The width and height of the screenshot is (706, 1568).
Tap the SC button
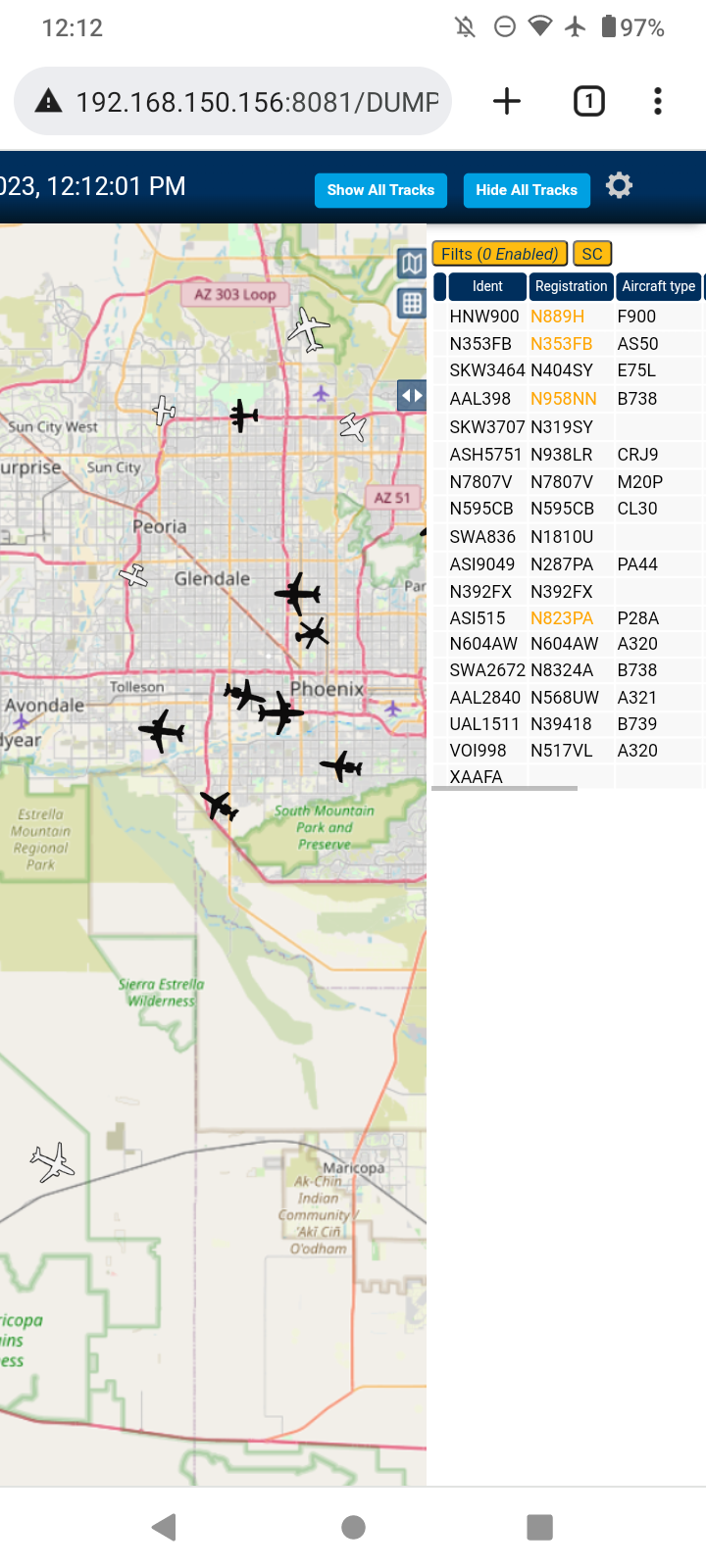click(592, 254)
